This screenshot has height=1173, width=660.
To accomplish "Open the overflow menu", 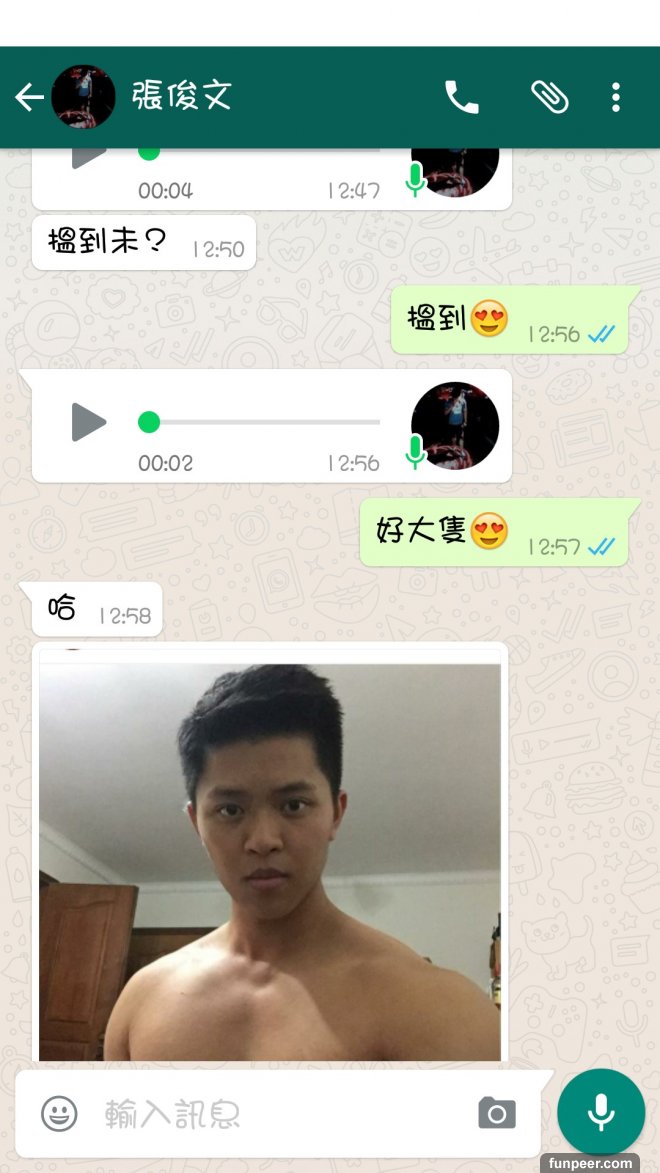I will coord(615,97).
